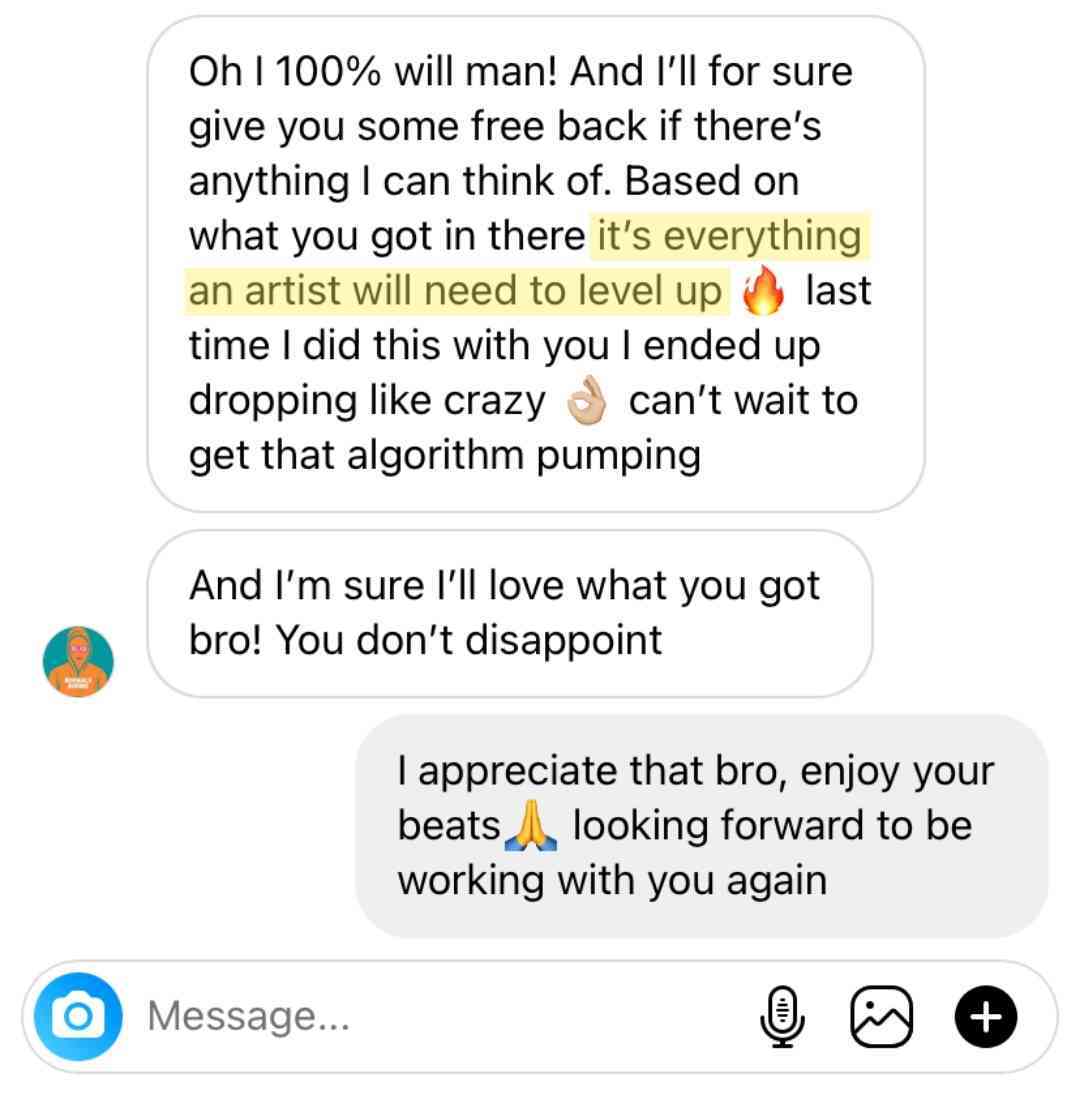Image resolution: width=1080 pixels, height=1100 pixels.
Task: Open the plus menu for more options
Action: pyautogui.click(x=985, y=1017)
